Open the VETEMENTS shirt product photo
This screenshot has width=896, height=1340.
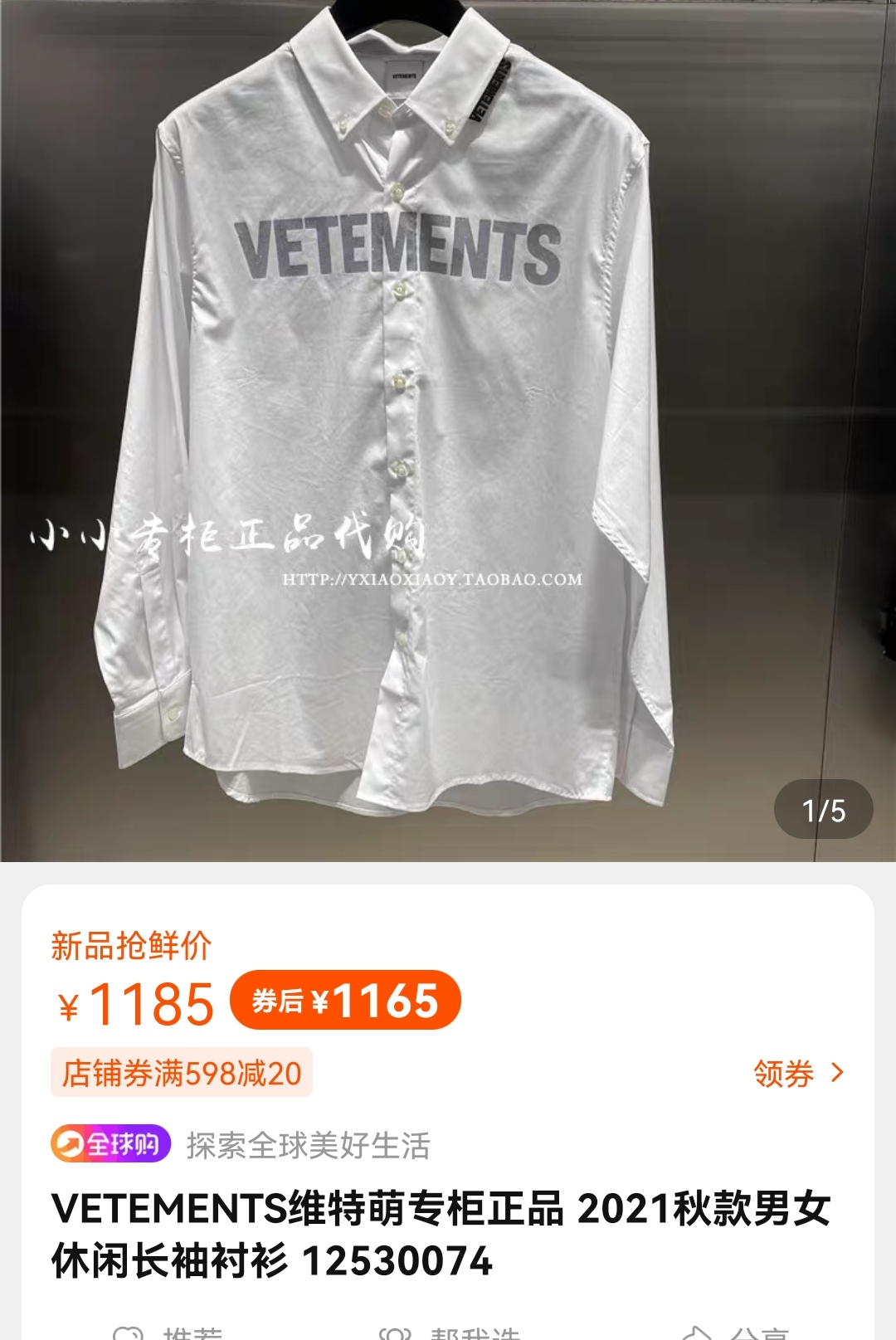click(x=448, y=431)
